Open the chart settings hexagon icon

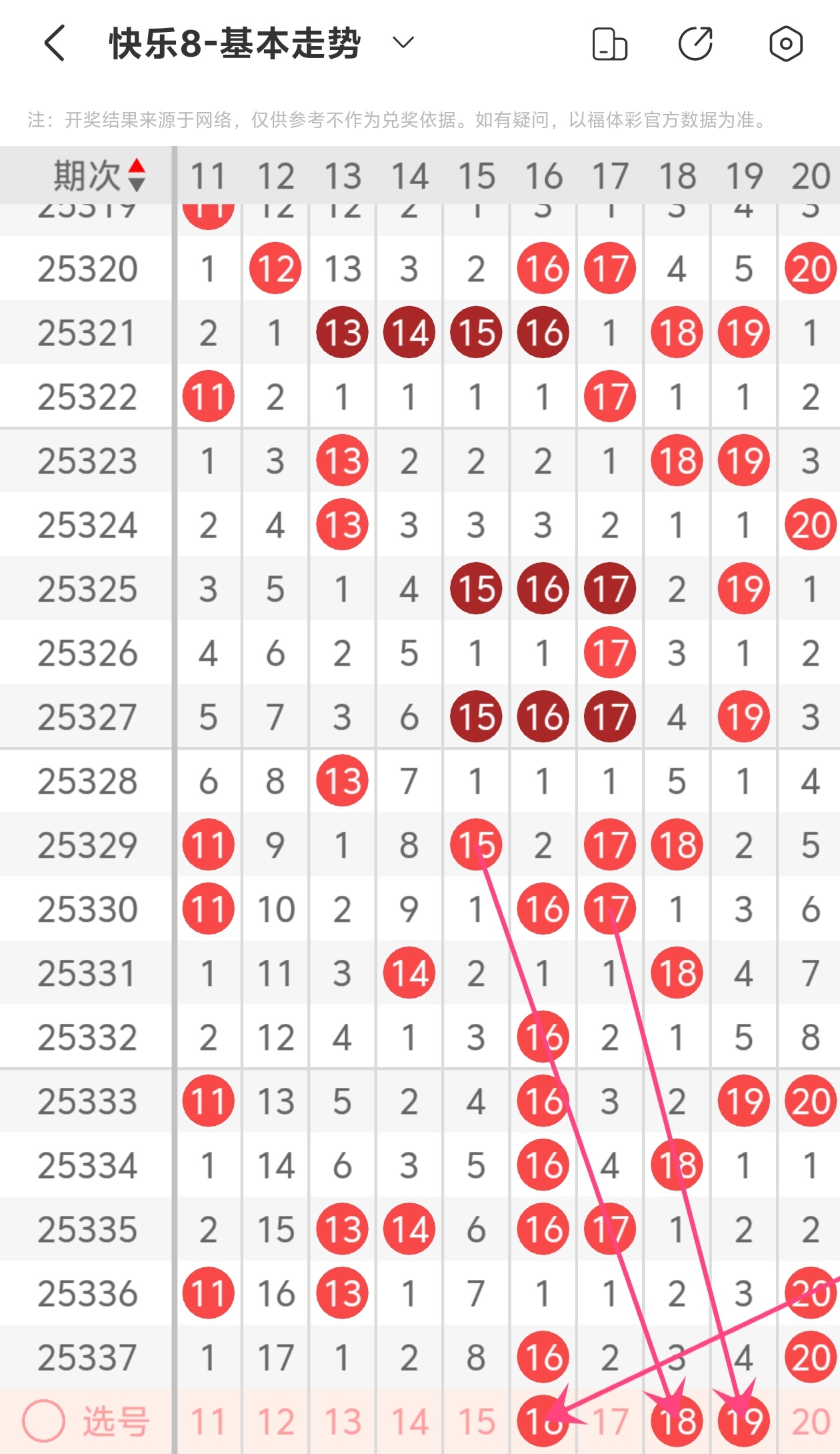coord(785,44)
